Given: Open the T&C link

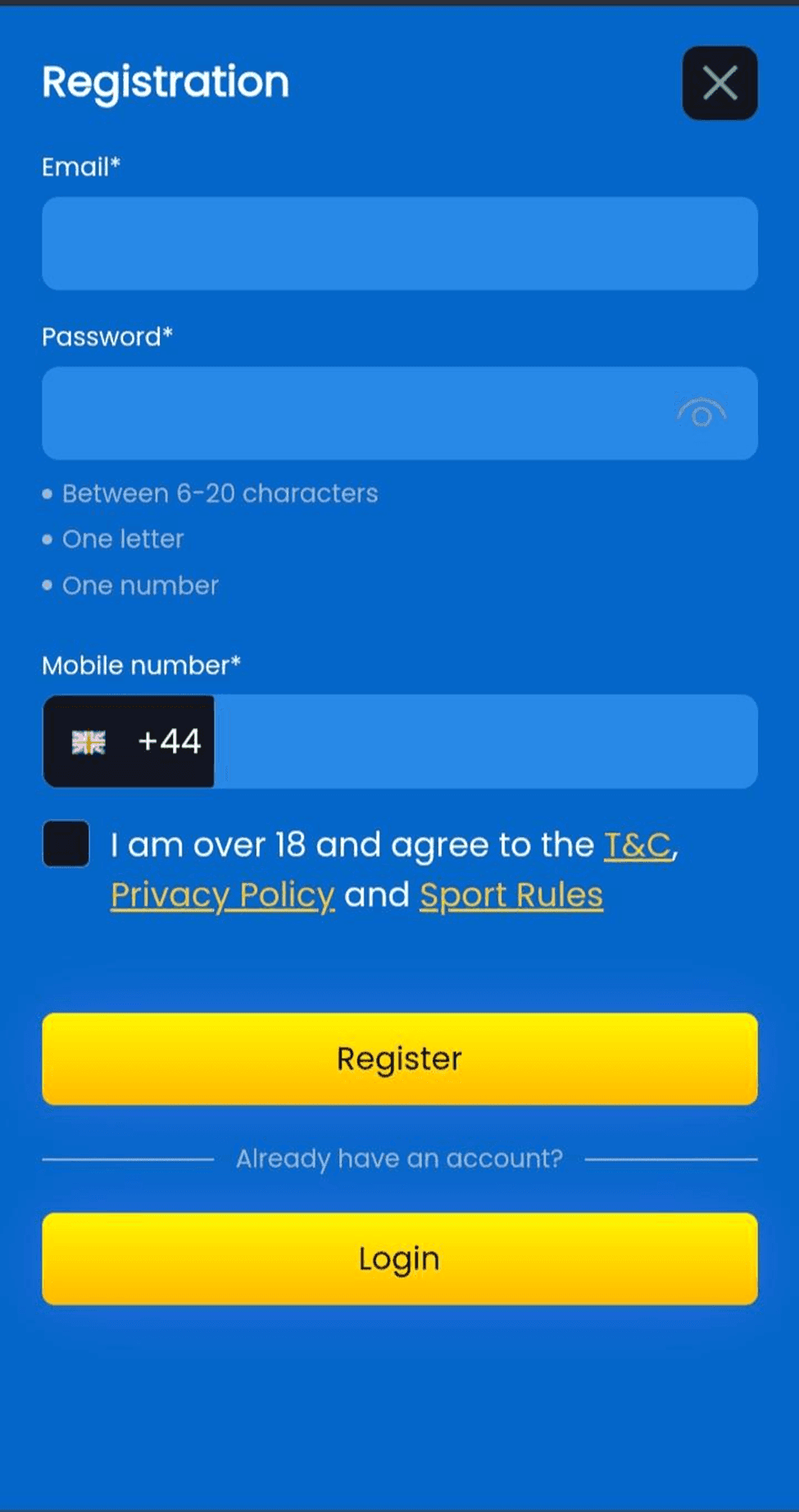Looking at the screenshot, I should coord(638,845).
